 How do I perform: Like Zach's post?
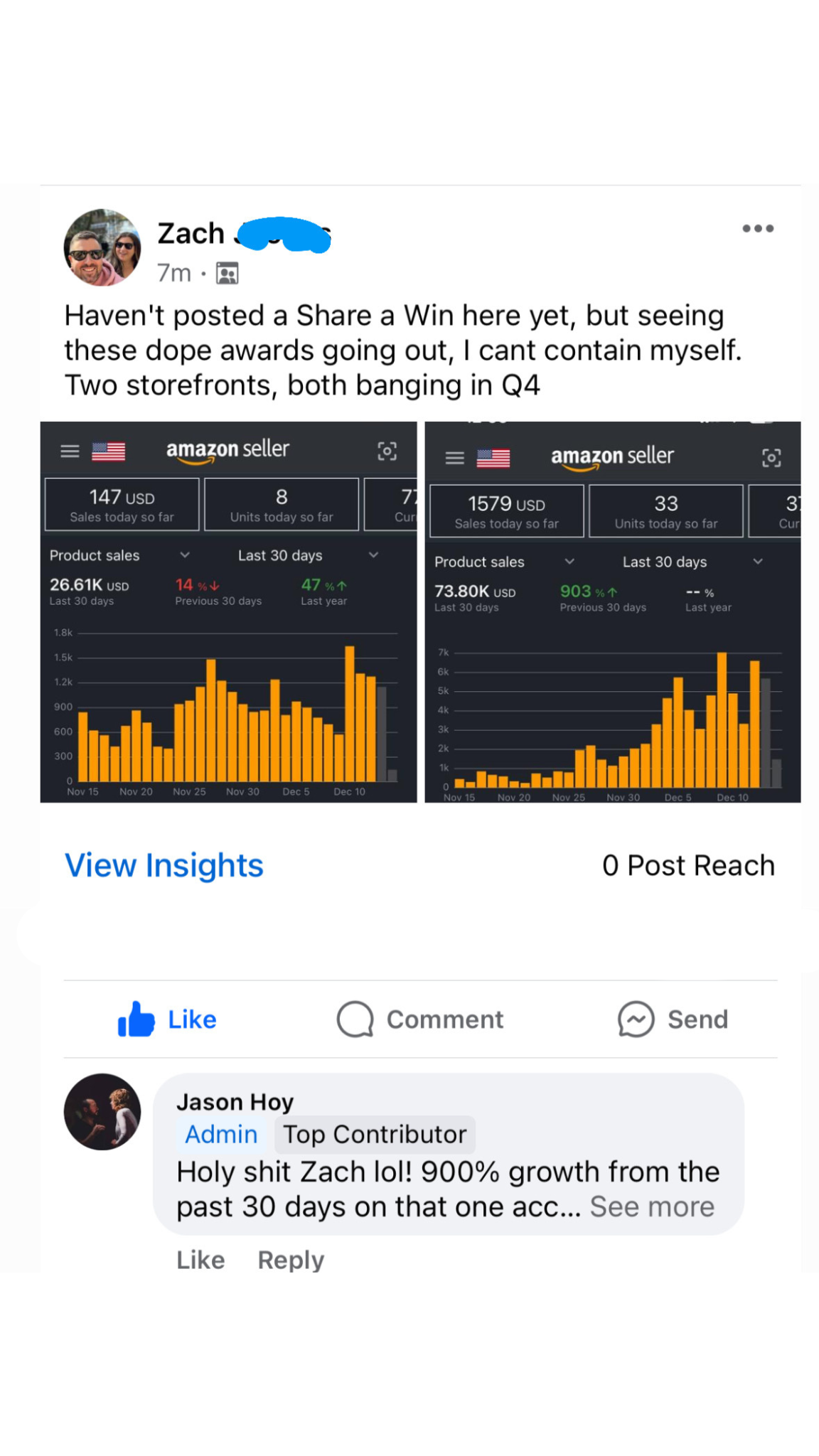coord(168,1019)
